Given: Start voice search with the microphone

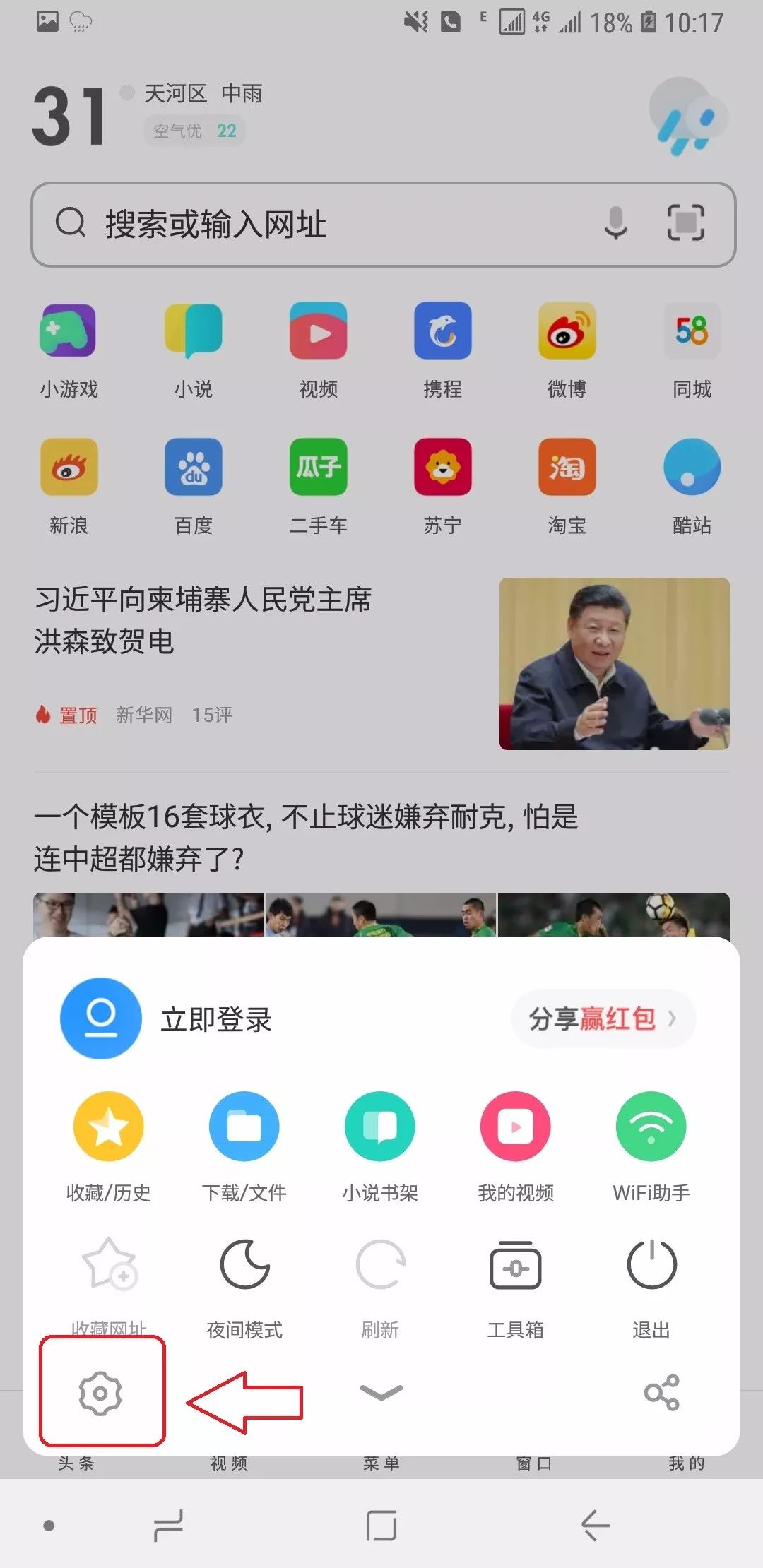Looking at the screenshot, I should (616, 223).
